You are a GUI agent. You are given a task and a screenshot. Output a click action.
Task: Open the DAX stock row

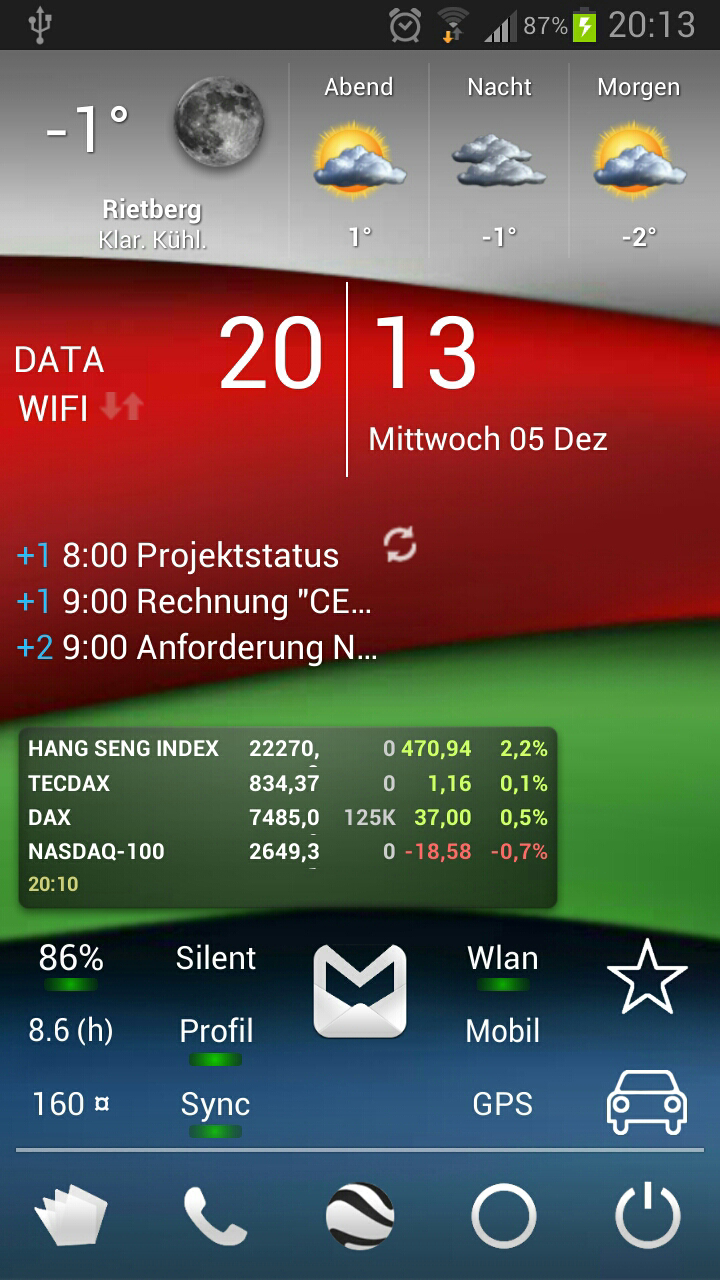point(288,817)
